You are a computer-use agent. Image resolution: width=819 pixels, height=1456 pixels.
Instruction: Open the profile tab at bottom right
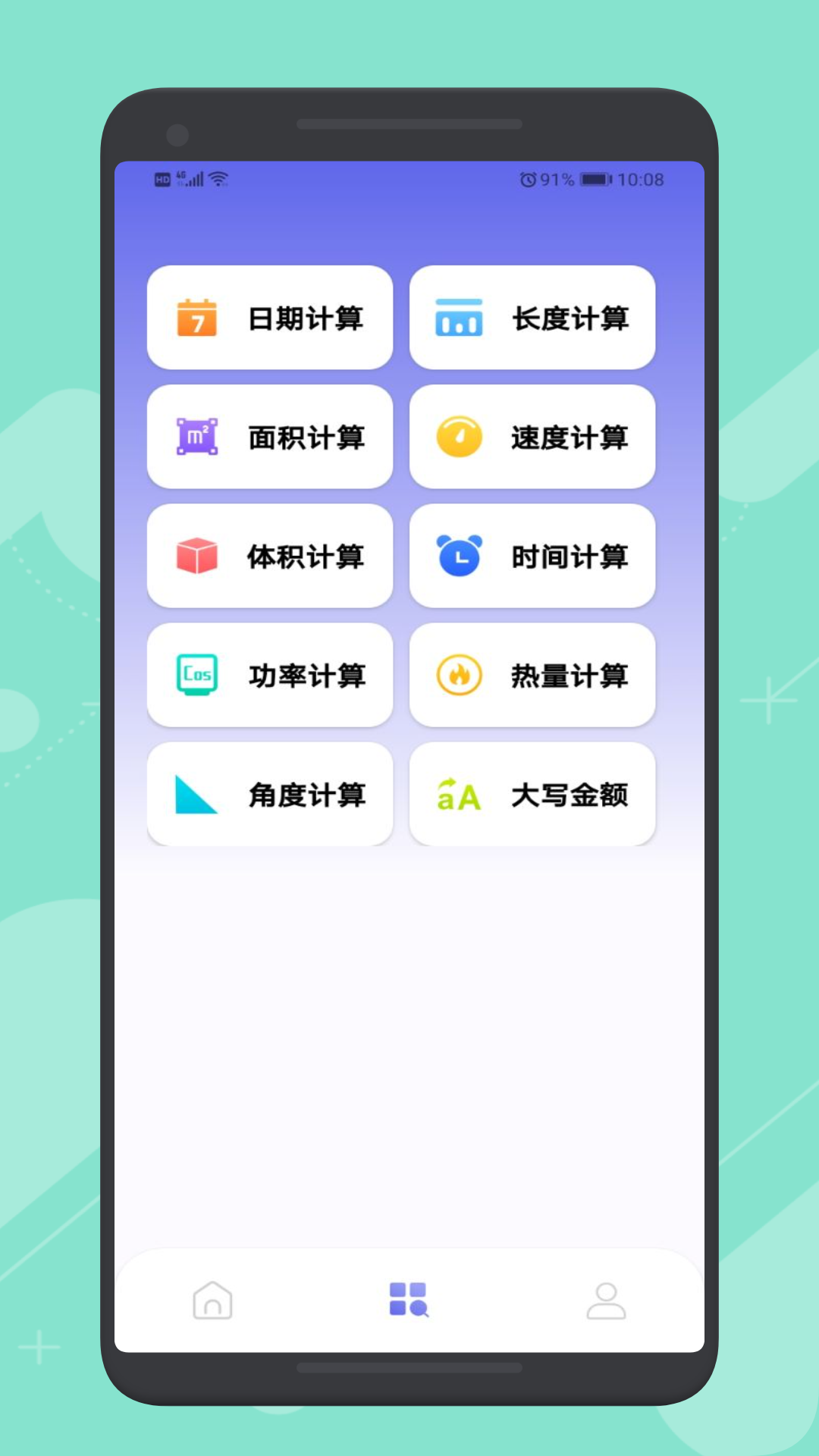click(x=606, y=1298)
